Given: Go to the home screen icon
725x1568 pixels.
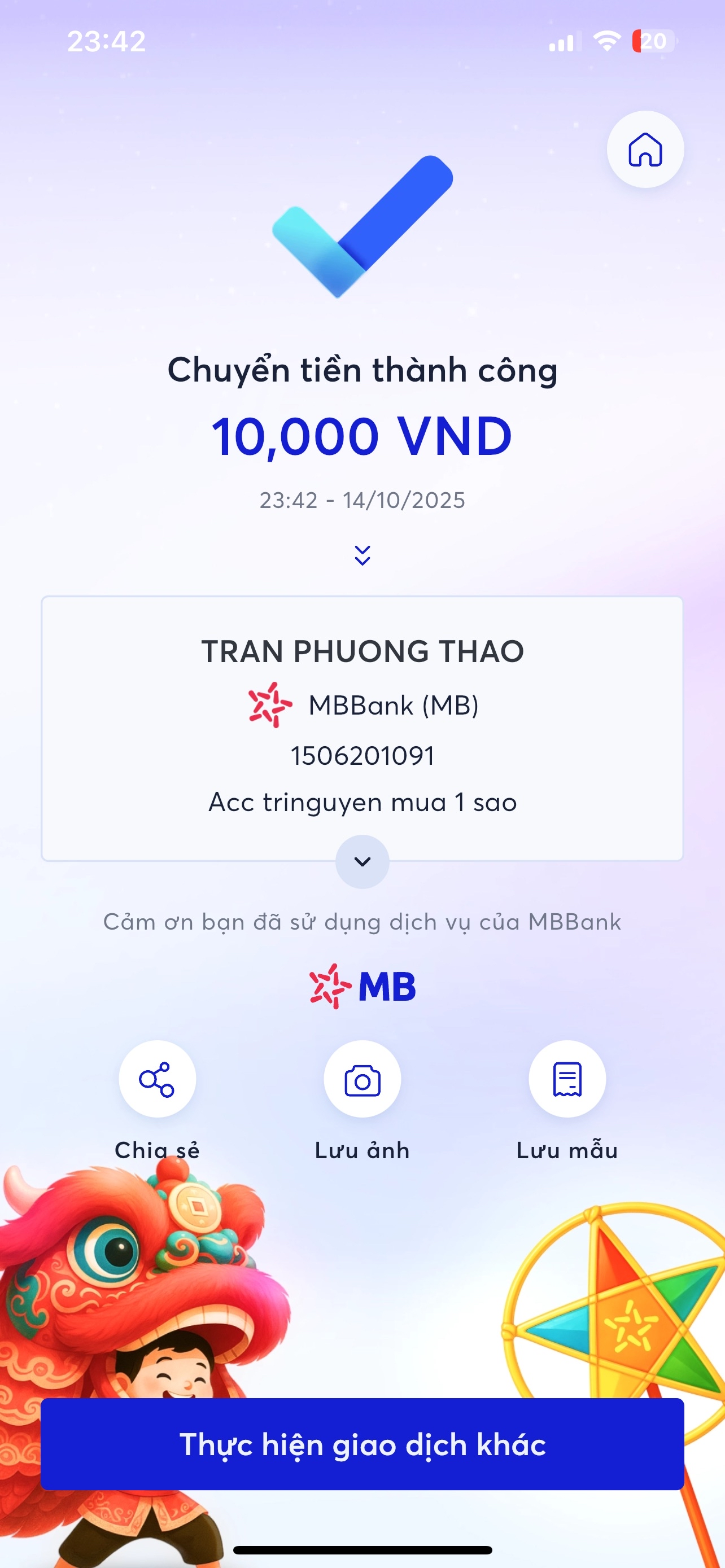Looking at the screenshot, I should [645, 149].
